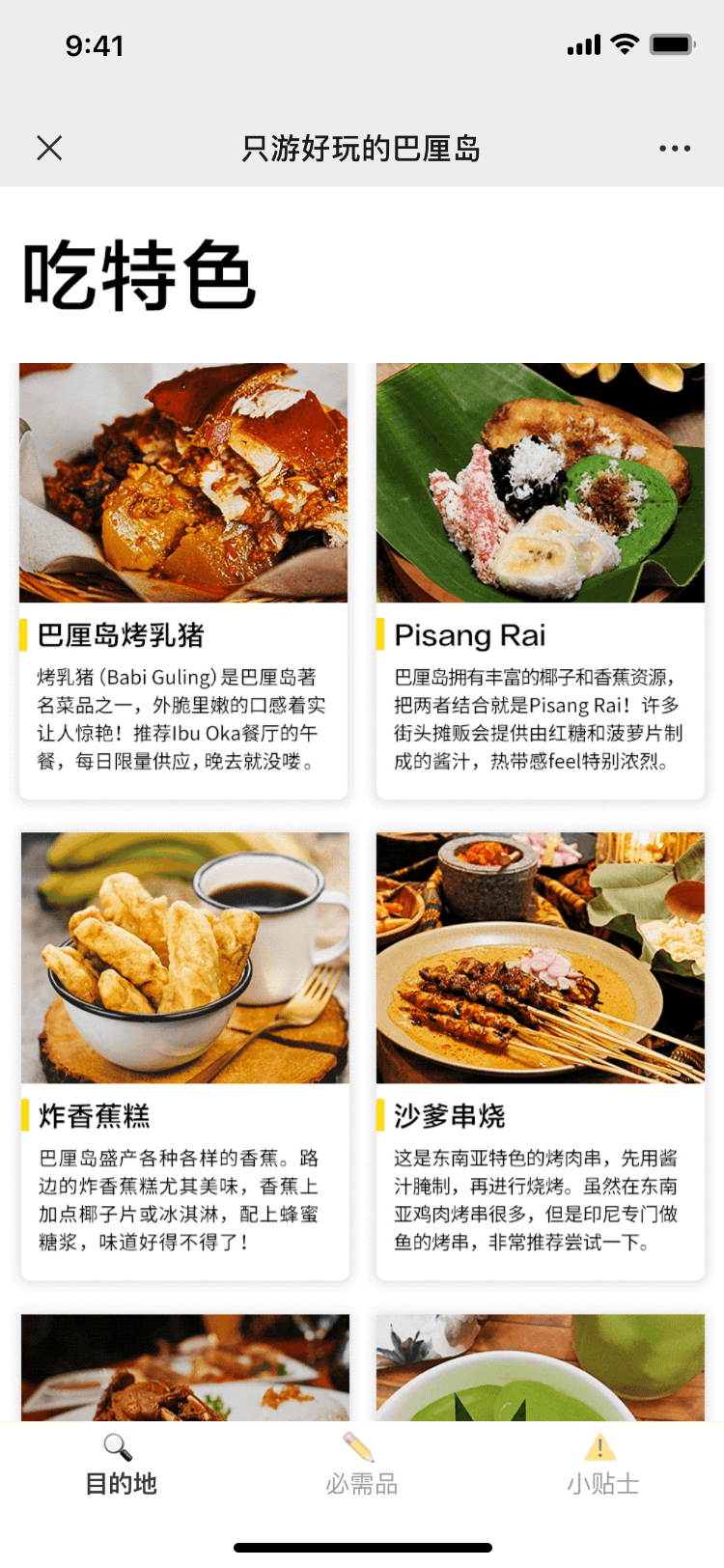The width and height of the screenshot is (724, 1568).
Task: Open the three-dot more options menu
Action: [674, 149]
